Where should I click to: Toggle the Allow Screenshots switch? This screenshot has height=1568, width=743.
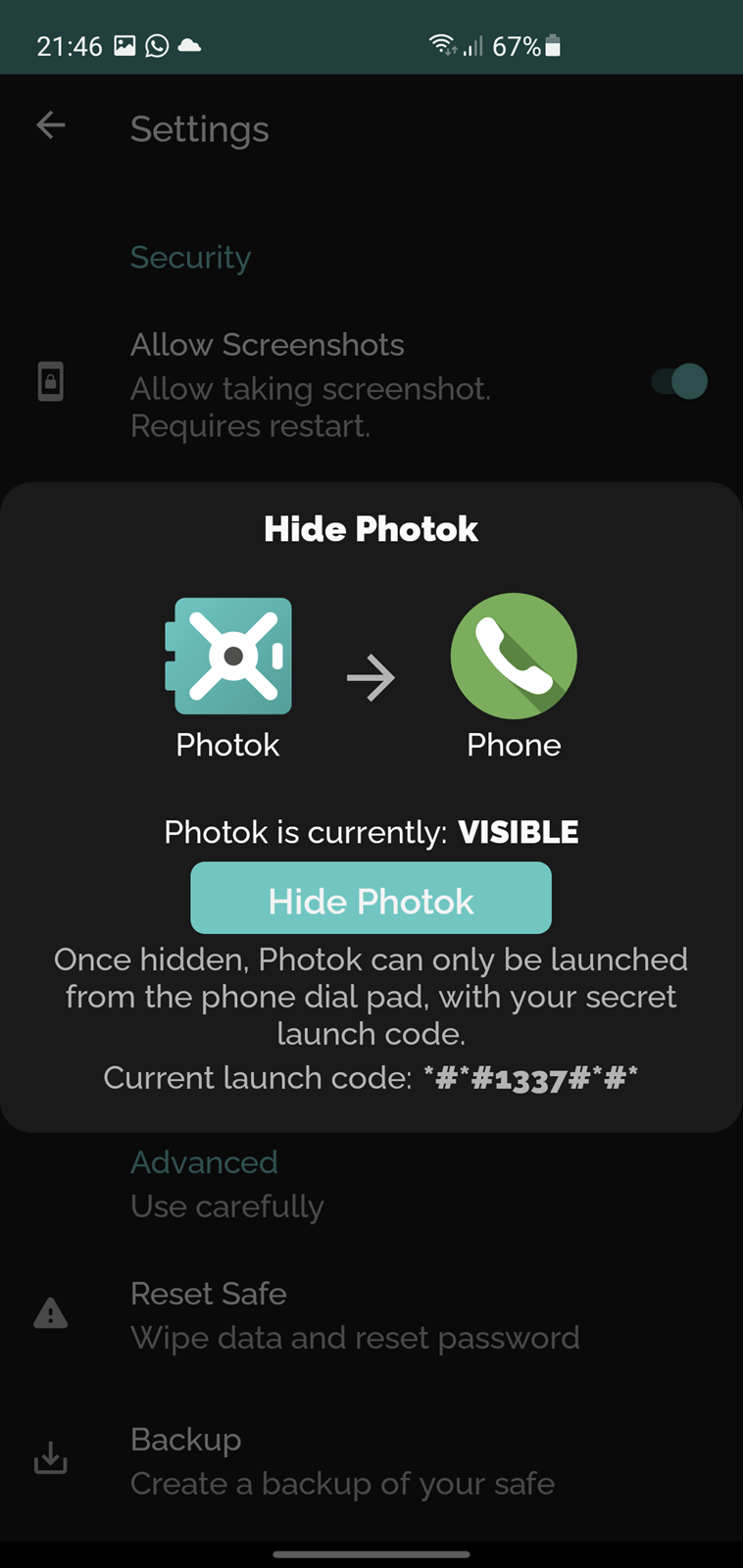(679, 381)
